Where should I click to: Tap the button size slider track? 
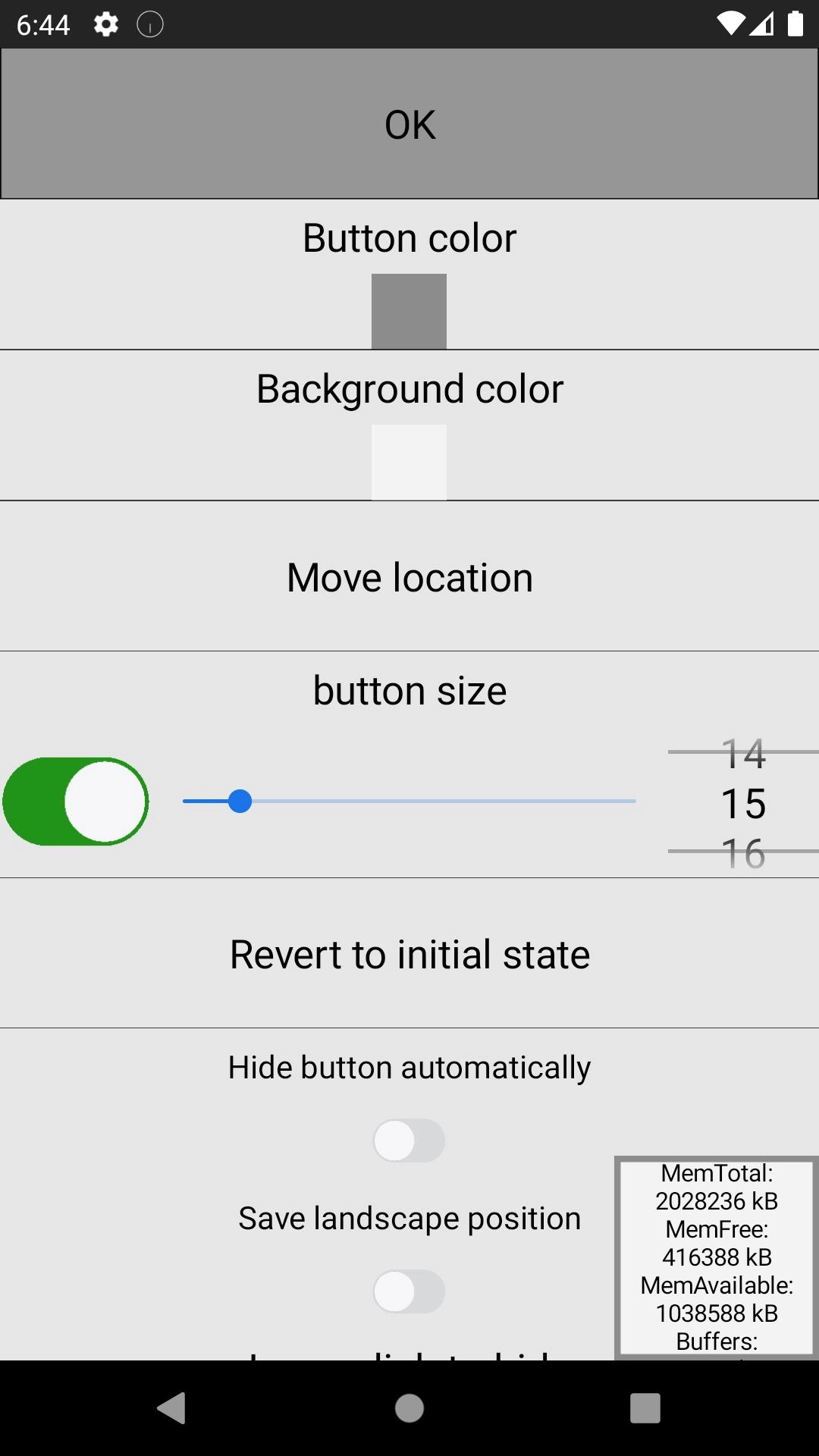409,801
